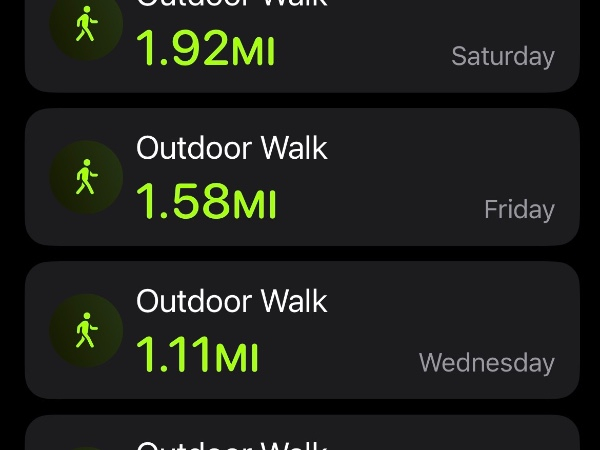
Task: Open Friday's 1.58MI Outdoor Walk workout
Action: [300, 177]
